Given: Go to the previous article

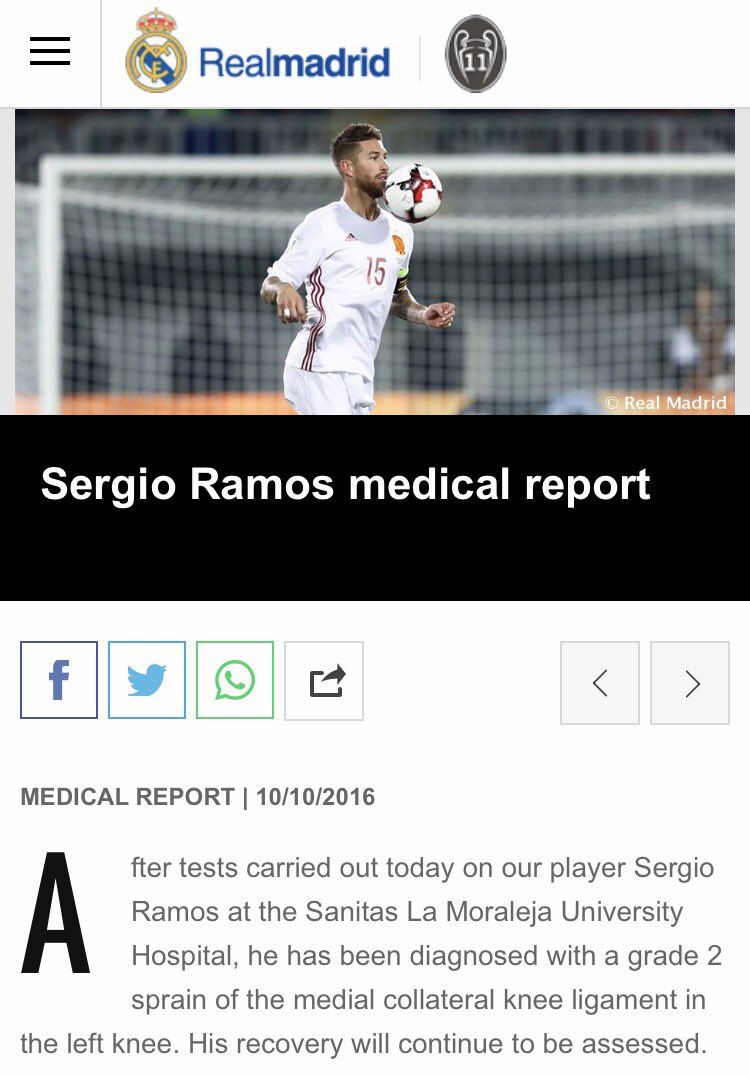Looking at the screenshot, I should (x=600, y=683).
